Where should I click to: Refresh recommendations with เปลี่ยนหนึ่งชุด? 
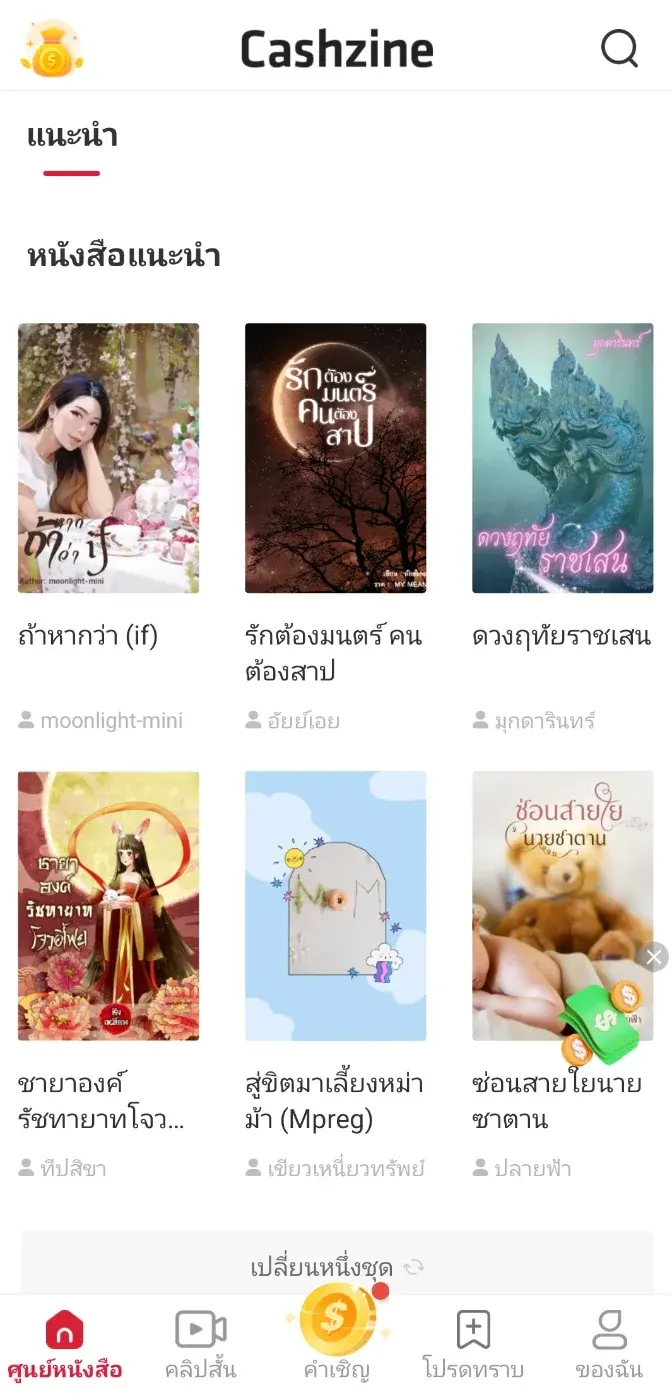click(336, 1267)
